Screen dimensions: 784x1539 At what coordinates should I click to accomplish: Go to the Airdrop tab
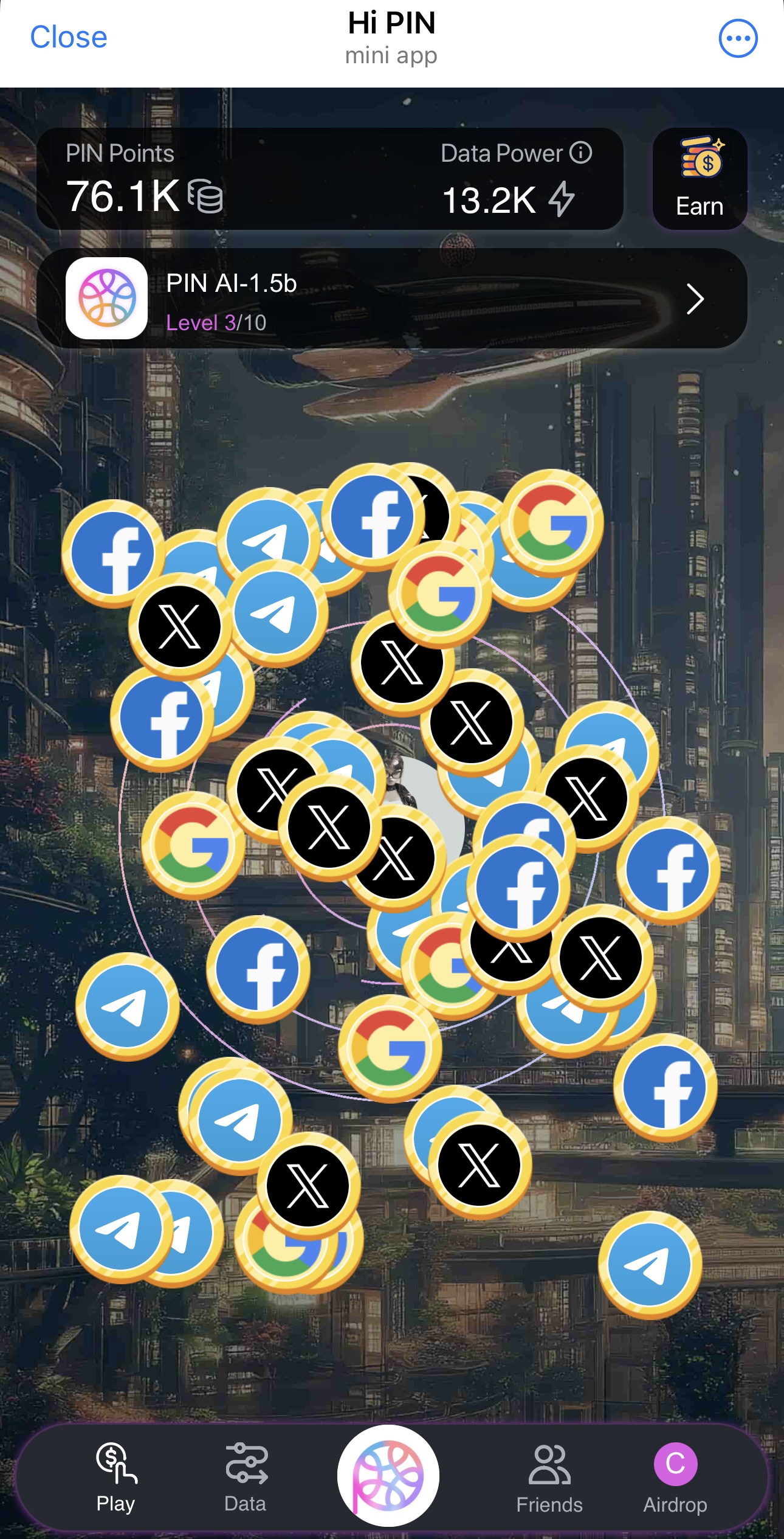click(x=675, y=1477)
